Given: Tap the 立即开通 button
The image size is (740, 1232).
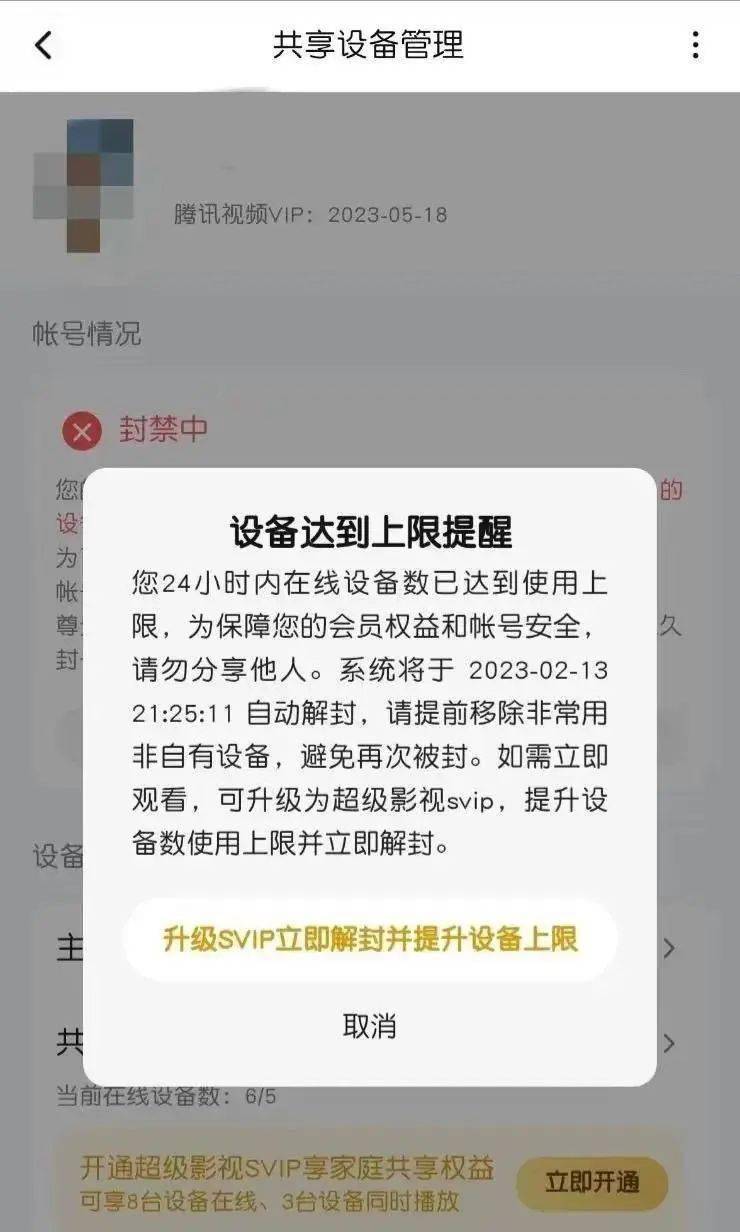Looking at the screenshot, I should [592, 1182].
